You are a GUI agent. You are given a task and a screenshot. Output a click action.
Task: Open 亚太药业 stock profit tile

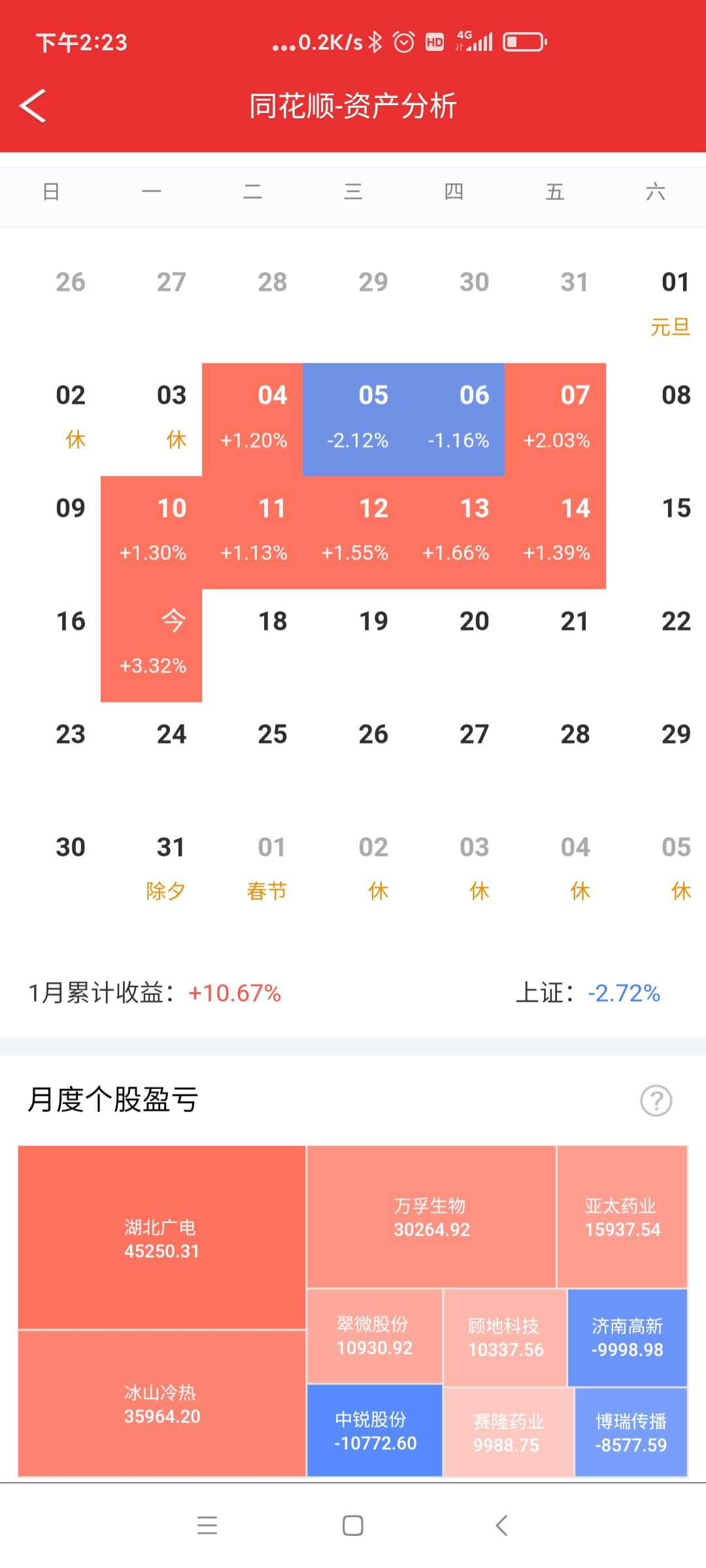[622, 1217]
